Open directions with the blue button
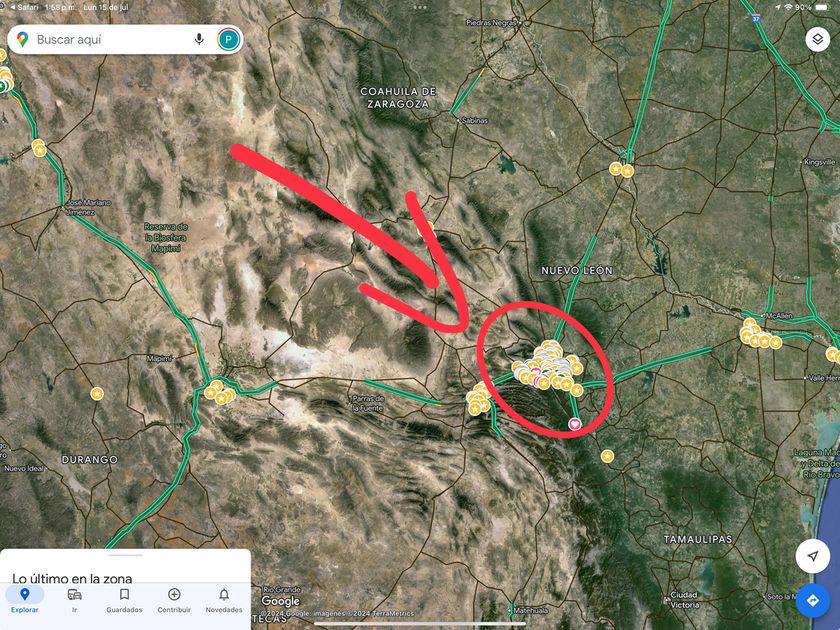840x630 pixels. pyautogui.click(x=812, y=601)
